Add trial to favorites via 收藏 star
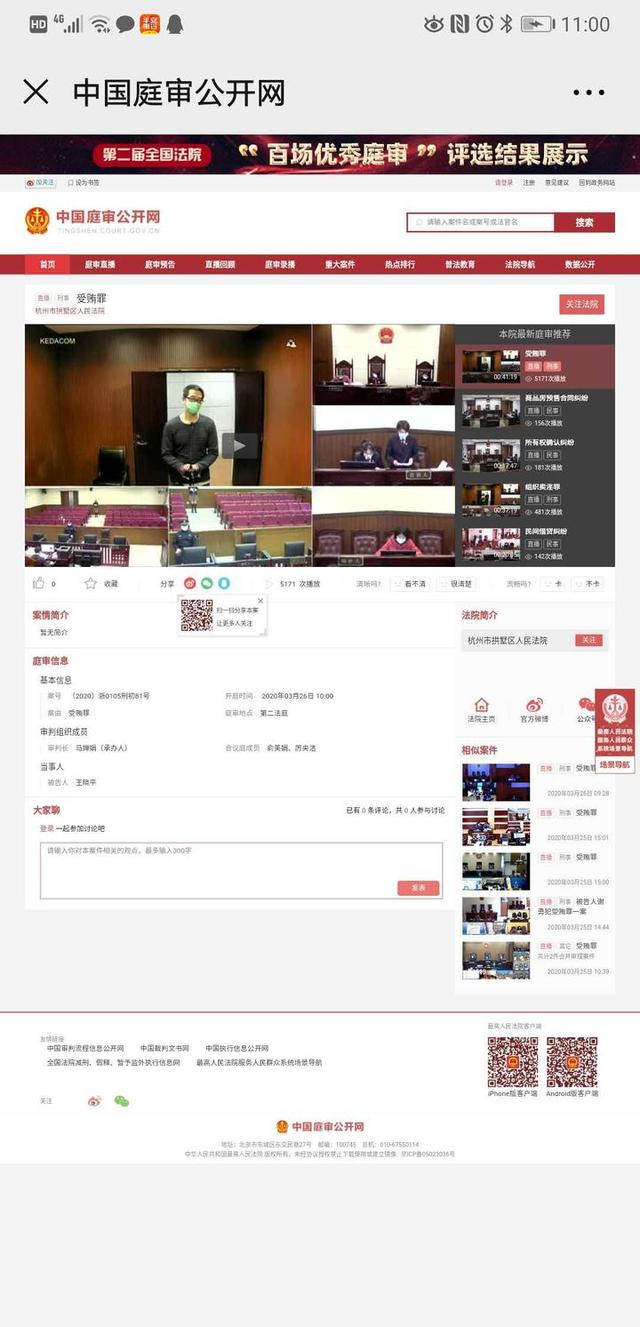 coord(91,583)
